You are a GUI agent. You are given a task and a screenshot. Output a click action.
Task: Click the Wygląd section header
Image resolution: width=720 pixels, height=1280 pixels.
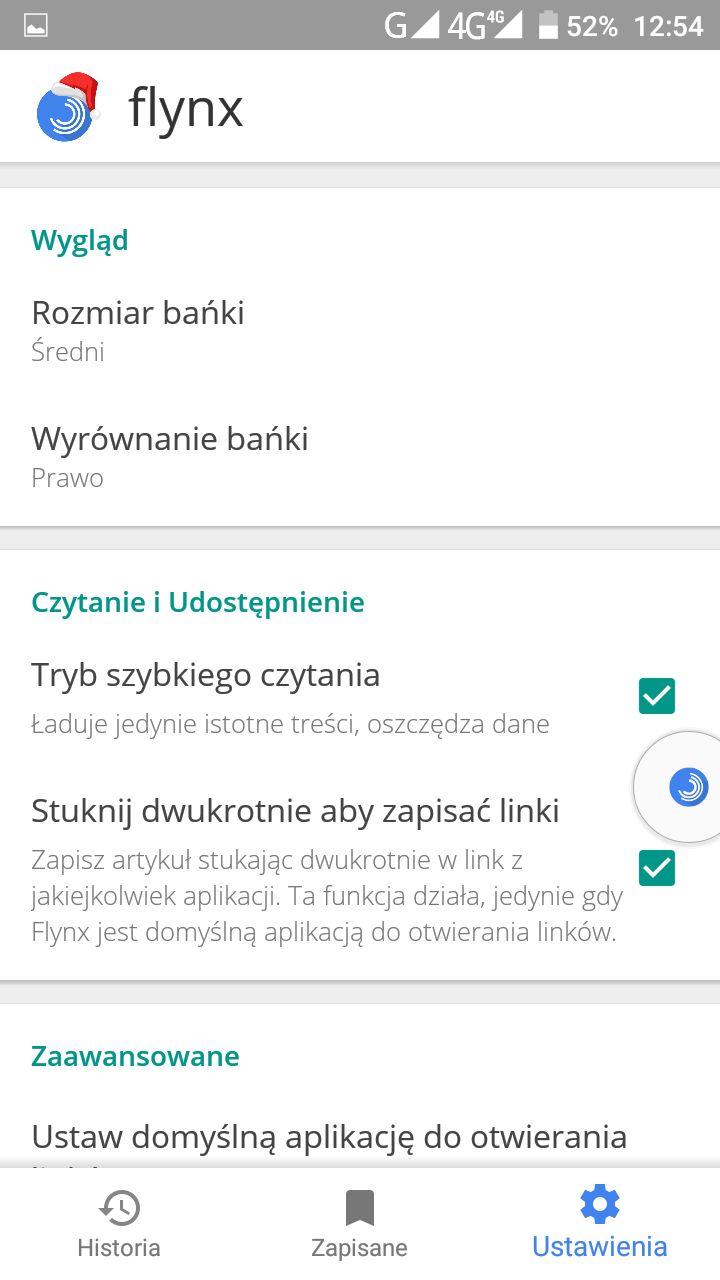80,240
